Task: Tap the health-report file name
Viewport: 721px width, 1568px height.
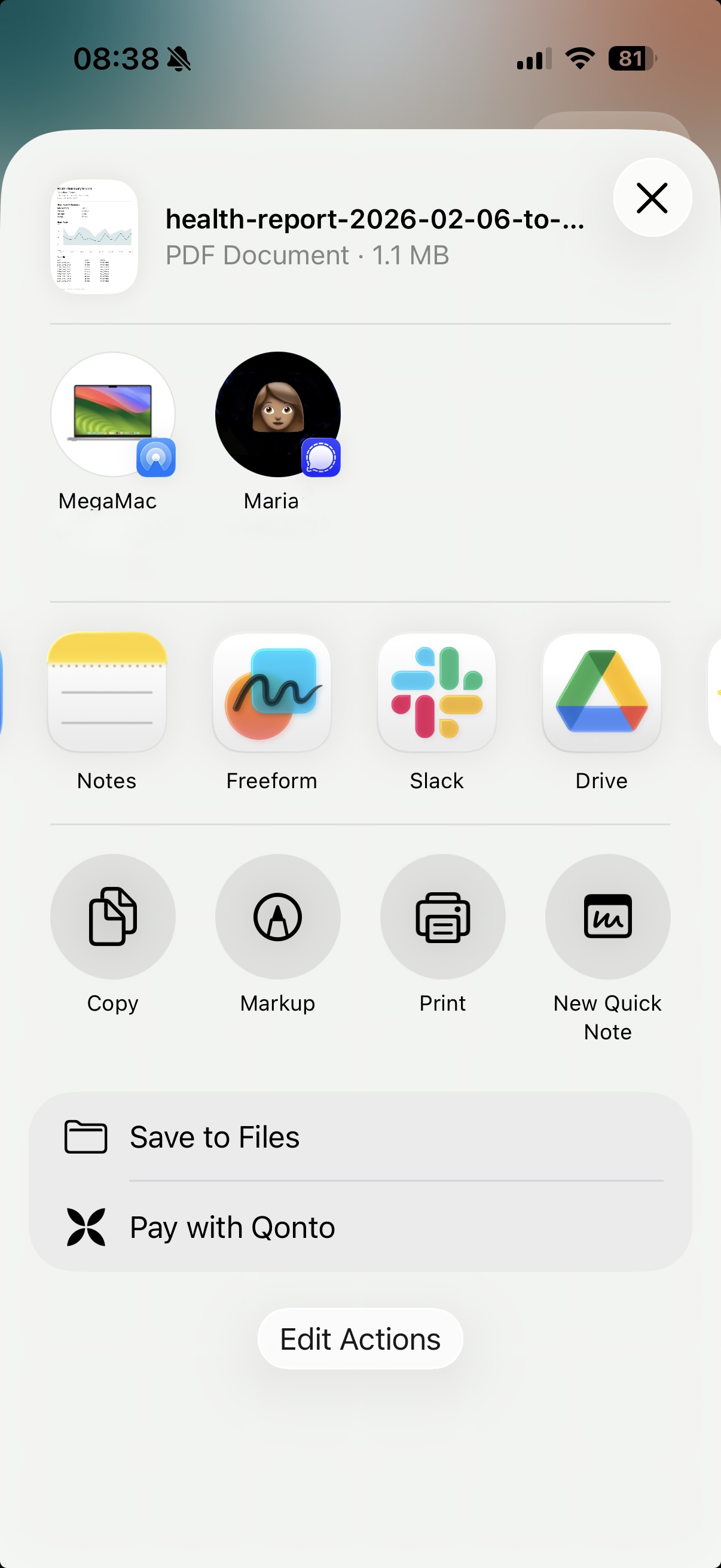Action: (x=375, y=220)
